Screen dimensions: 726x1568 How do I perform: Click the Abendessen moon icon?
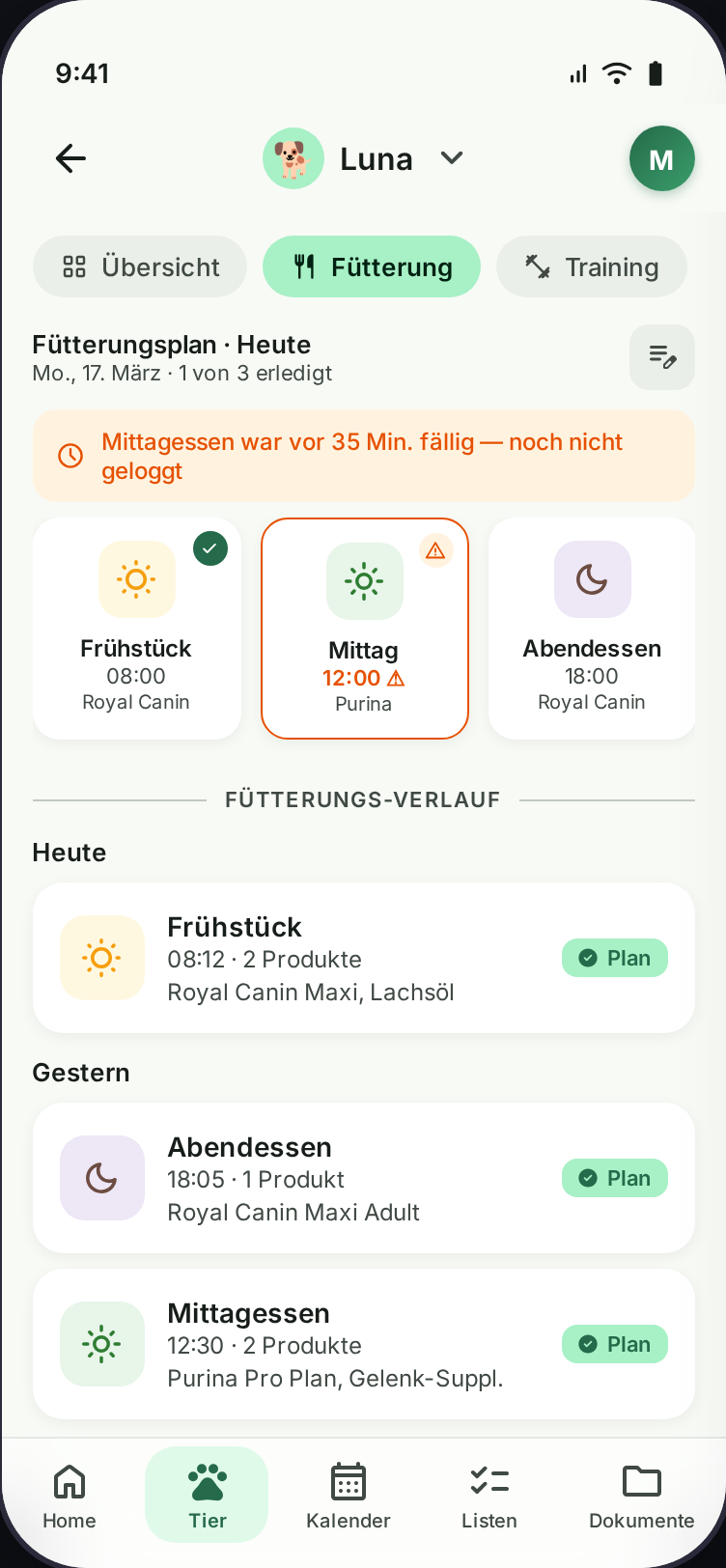pos(592,580)
